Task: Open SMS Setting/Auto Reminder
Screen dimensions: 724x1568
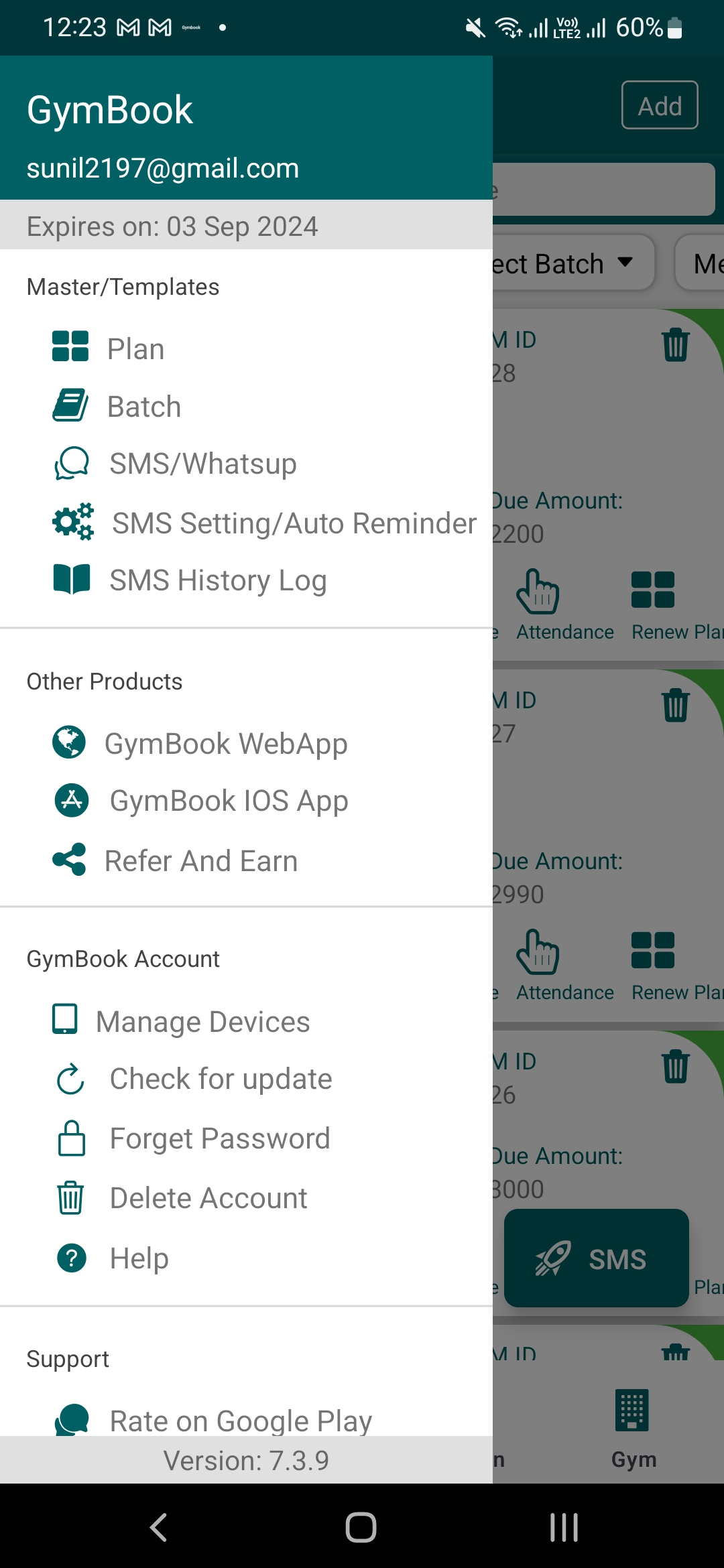Action: [294, 523]
